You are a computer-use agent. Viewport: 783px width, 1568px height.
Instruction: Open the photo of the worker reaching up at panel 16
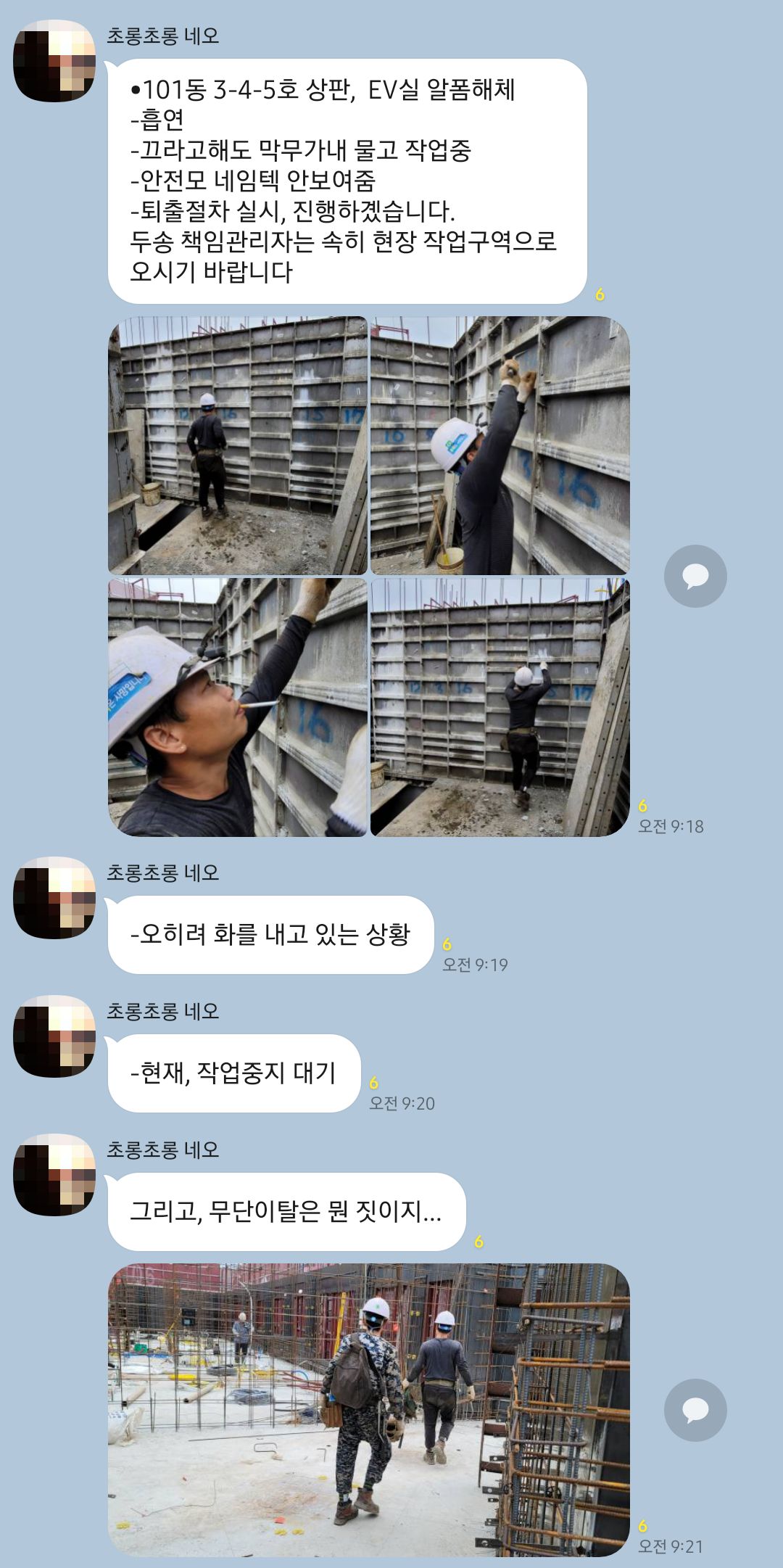click(x=500, y=445)
